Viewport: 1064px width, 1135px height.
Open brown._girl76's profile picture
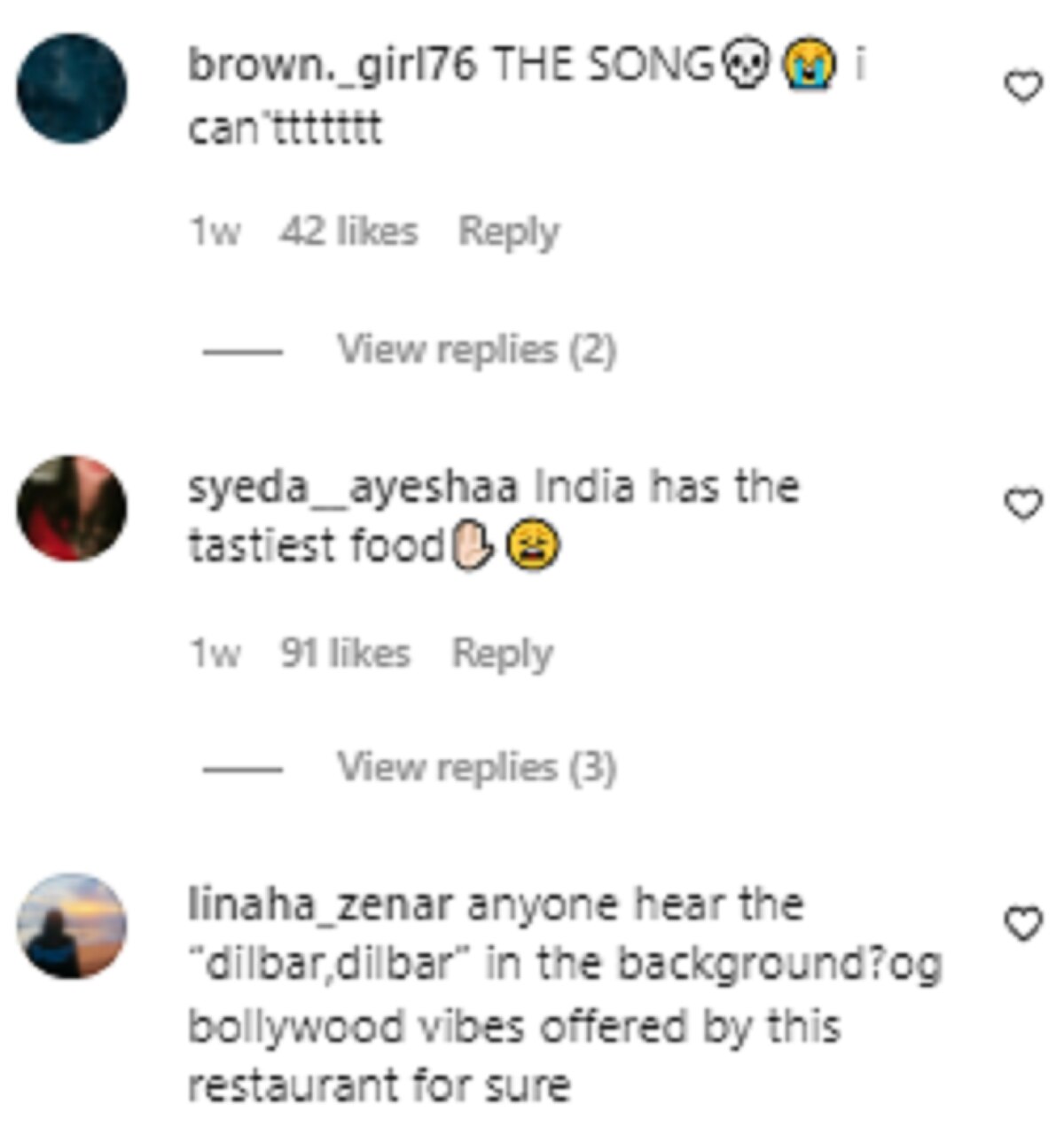pyautogui.click(x=72, y=89)
